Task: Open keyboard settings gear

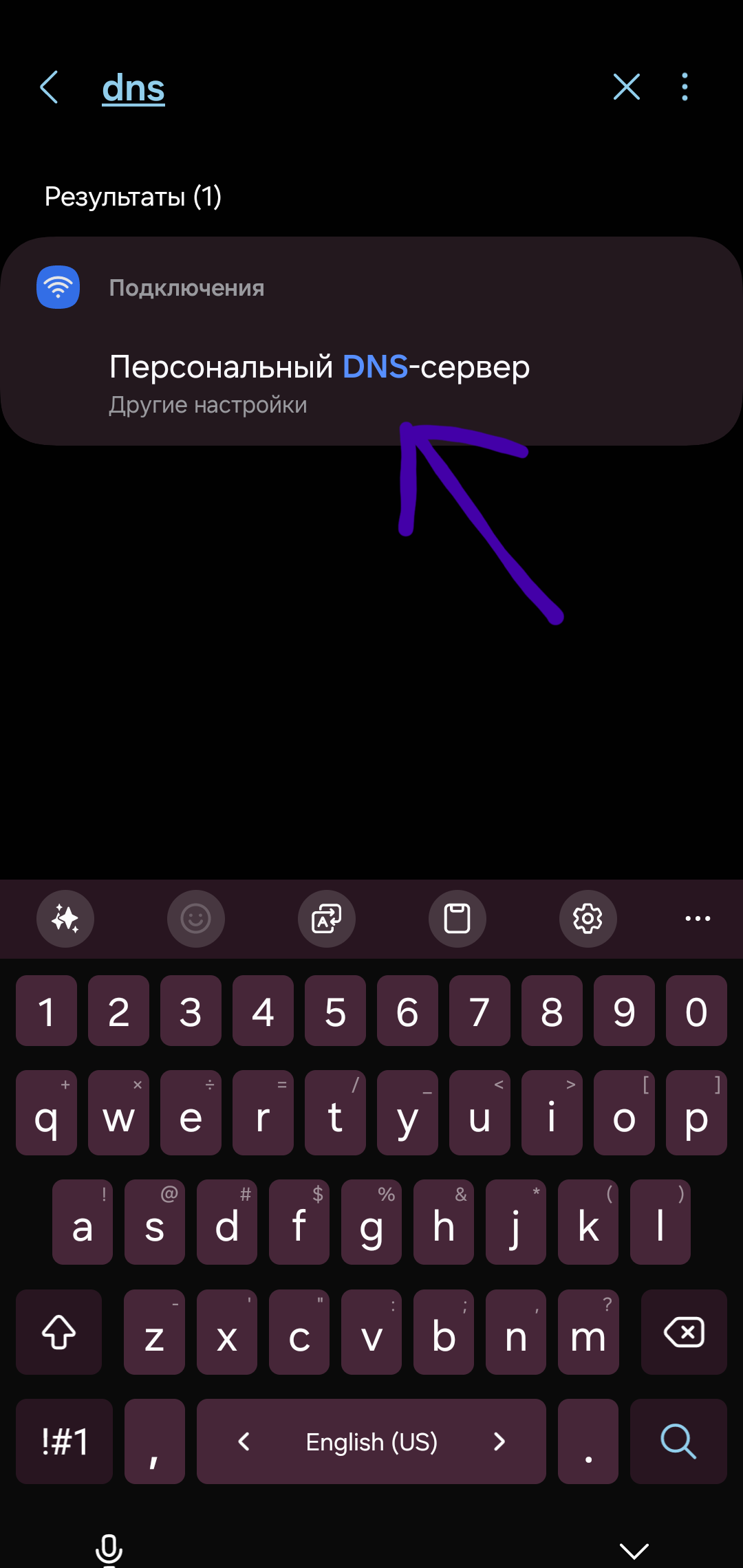Action: click(x=588, y=919)
